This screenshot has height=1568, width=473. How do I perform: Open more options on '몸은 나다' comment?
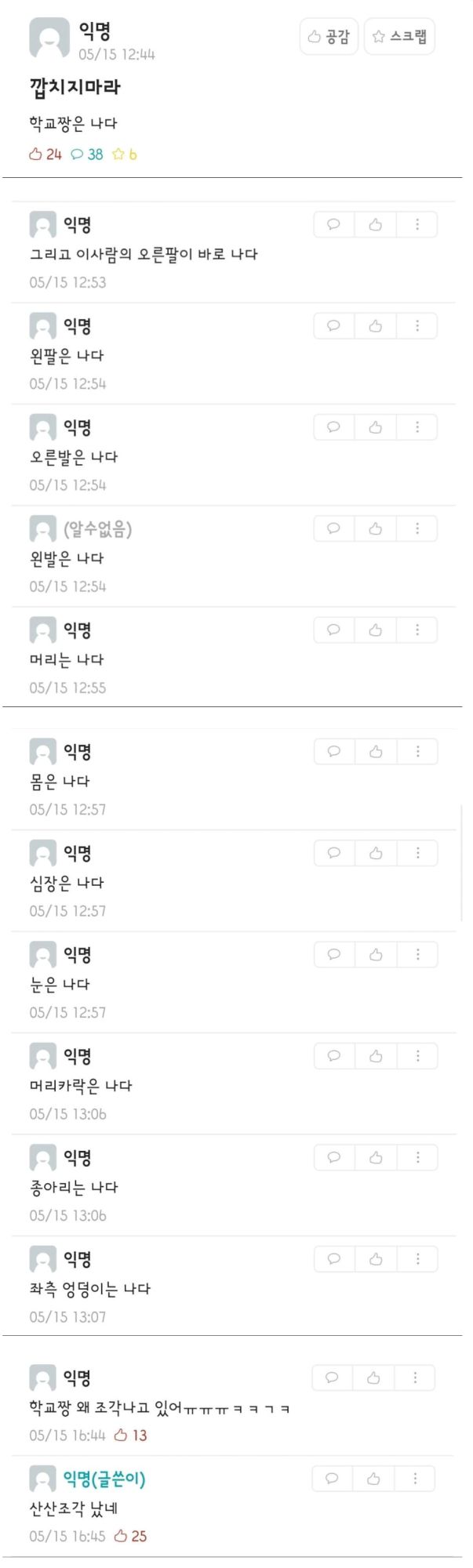[x=417, y=752]
